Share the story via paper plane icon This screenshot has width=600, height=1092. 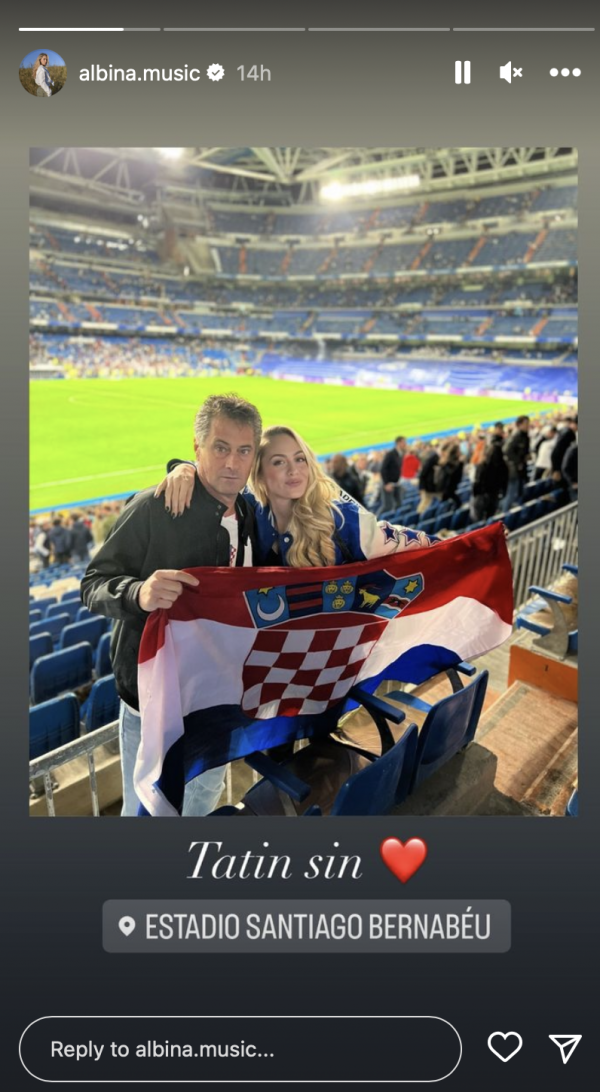[x=565, y=1047]
